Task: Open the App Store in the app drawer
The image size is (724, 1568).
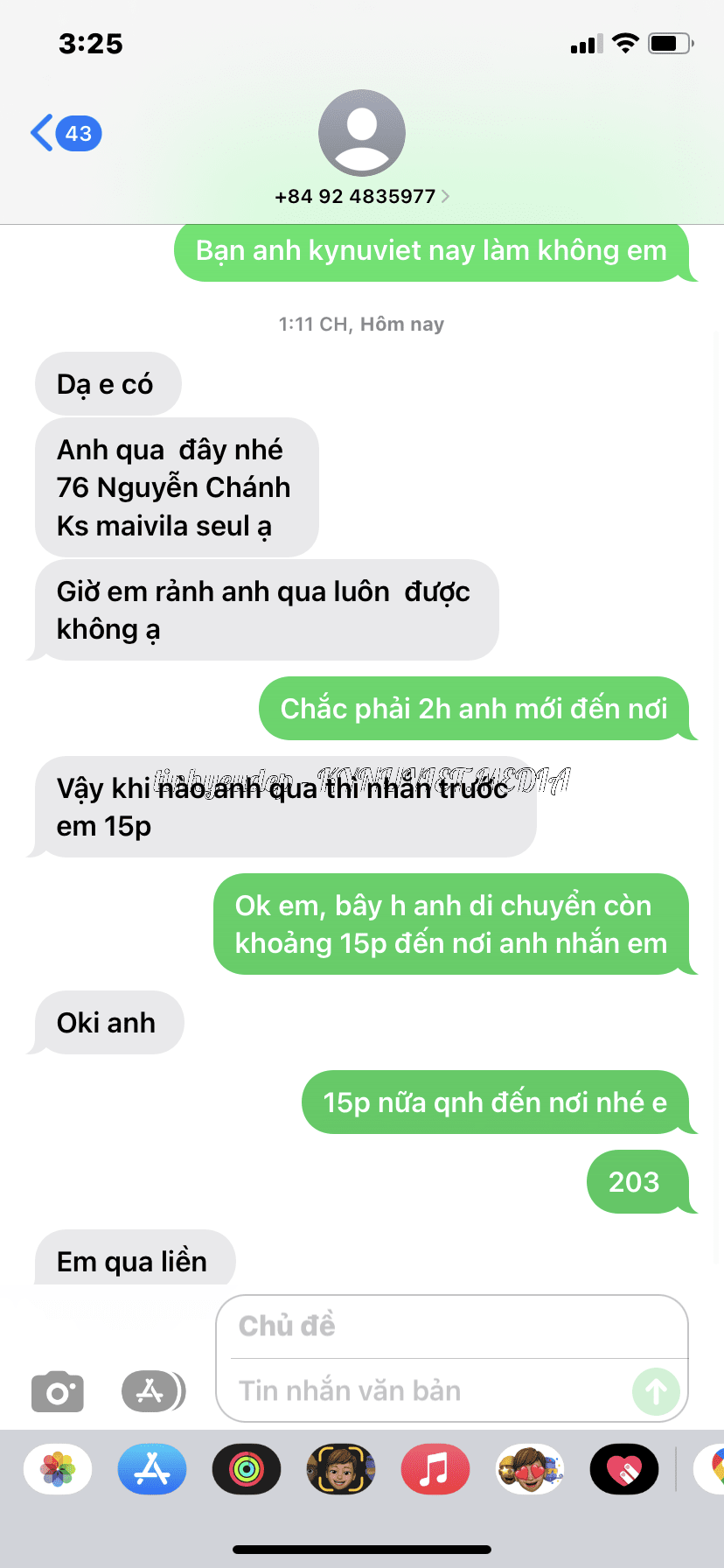Action: [152, 1469]
